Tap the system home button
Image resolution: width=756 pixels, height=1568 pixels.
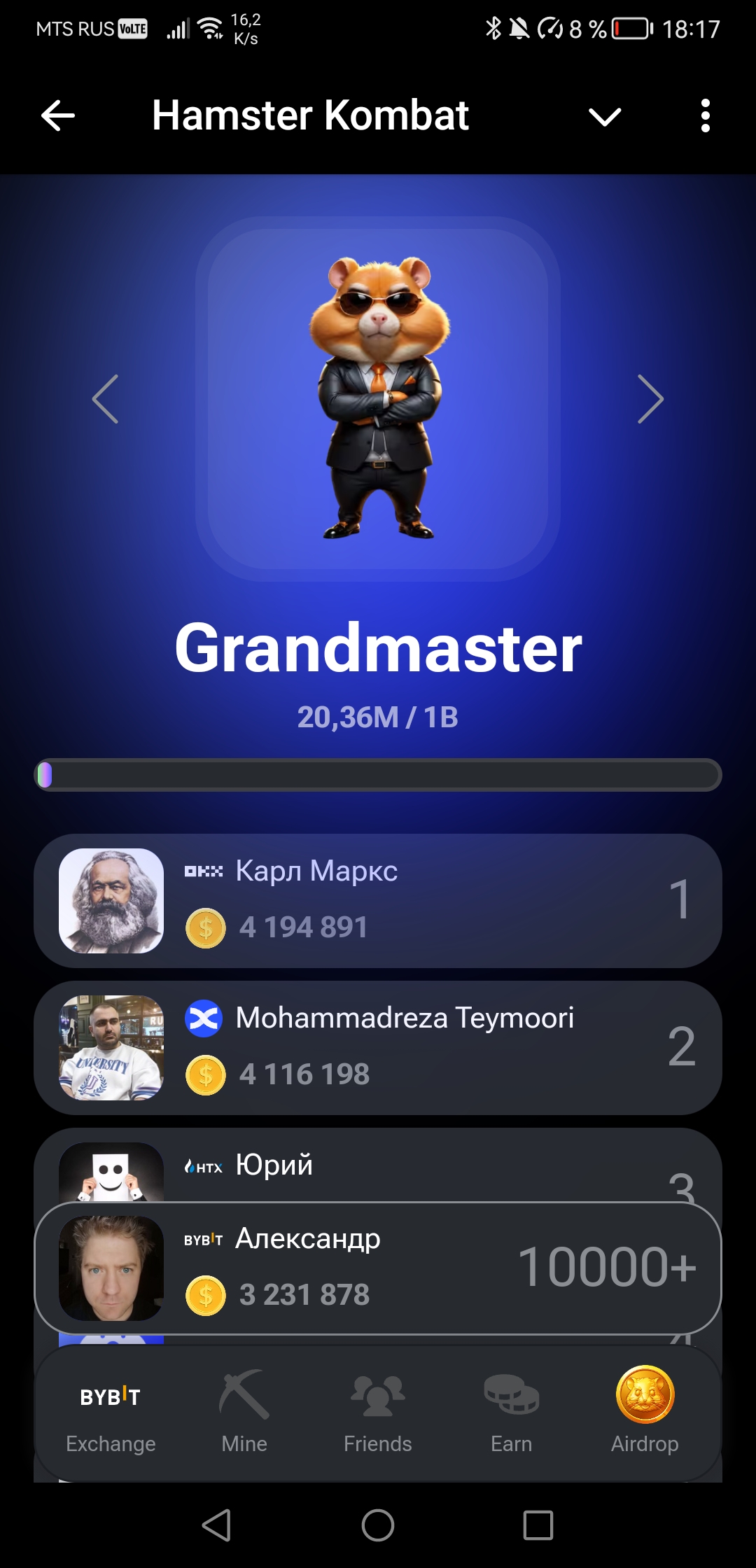(378, 1525)
